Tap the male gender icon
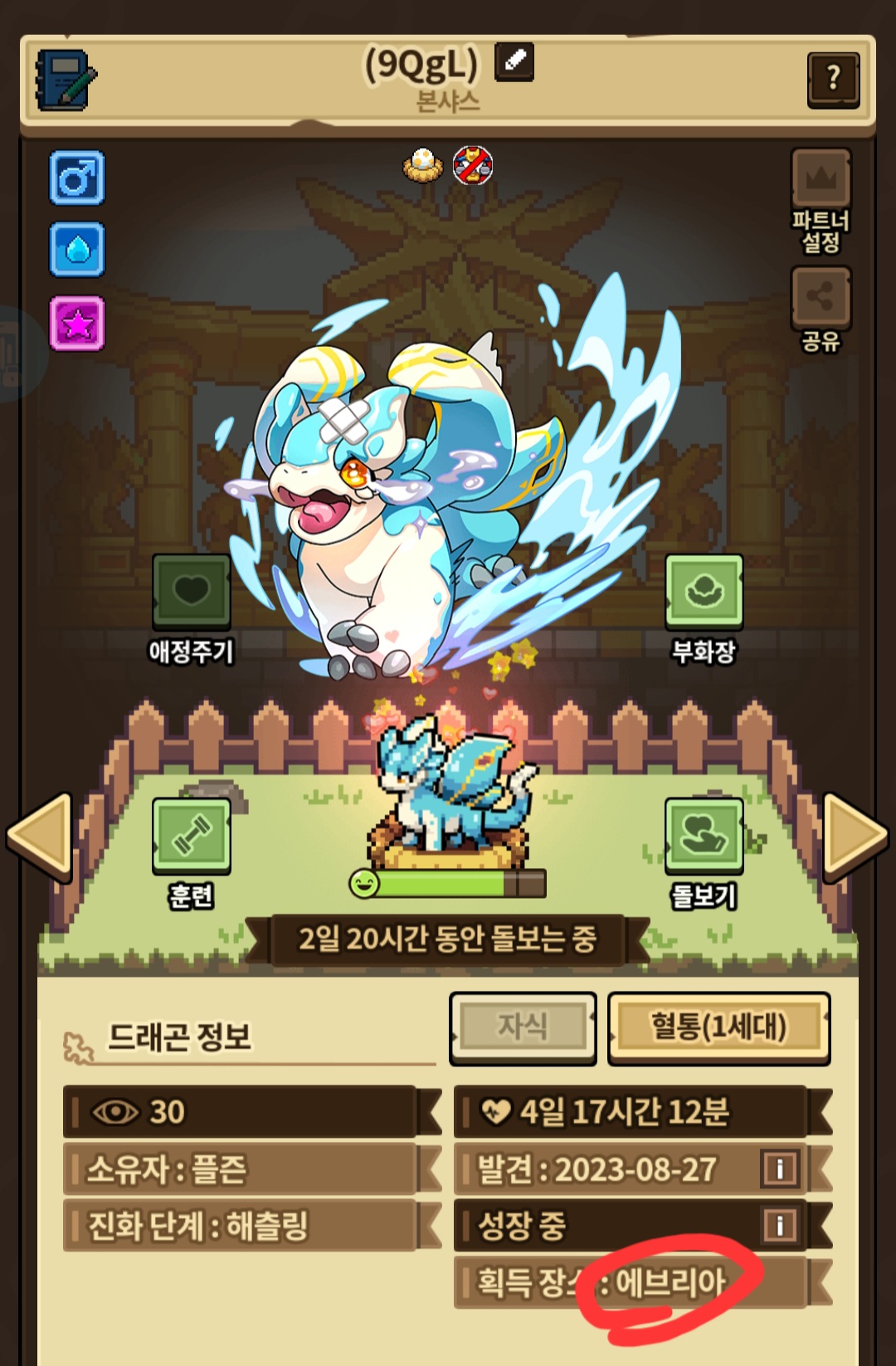This screenshot has height=1366, width=896. (x=77, y=178)
